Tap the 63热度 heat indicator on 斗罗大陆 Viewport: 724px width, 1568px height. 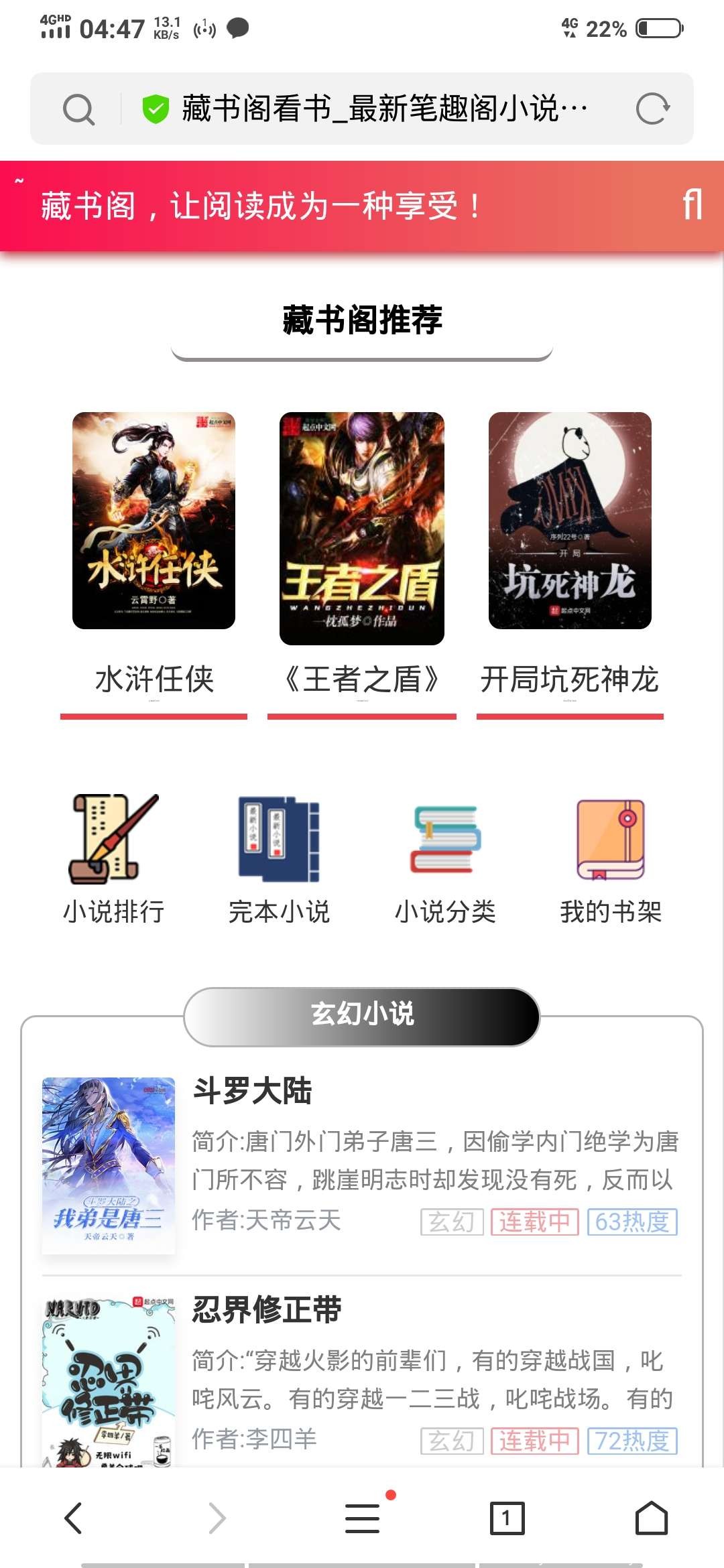[x=631, y=1222]
